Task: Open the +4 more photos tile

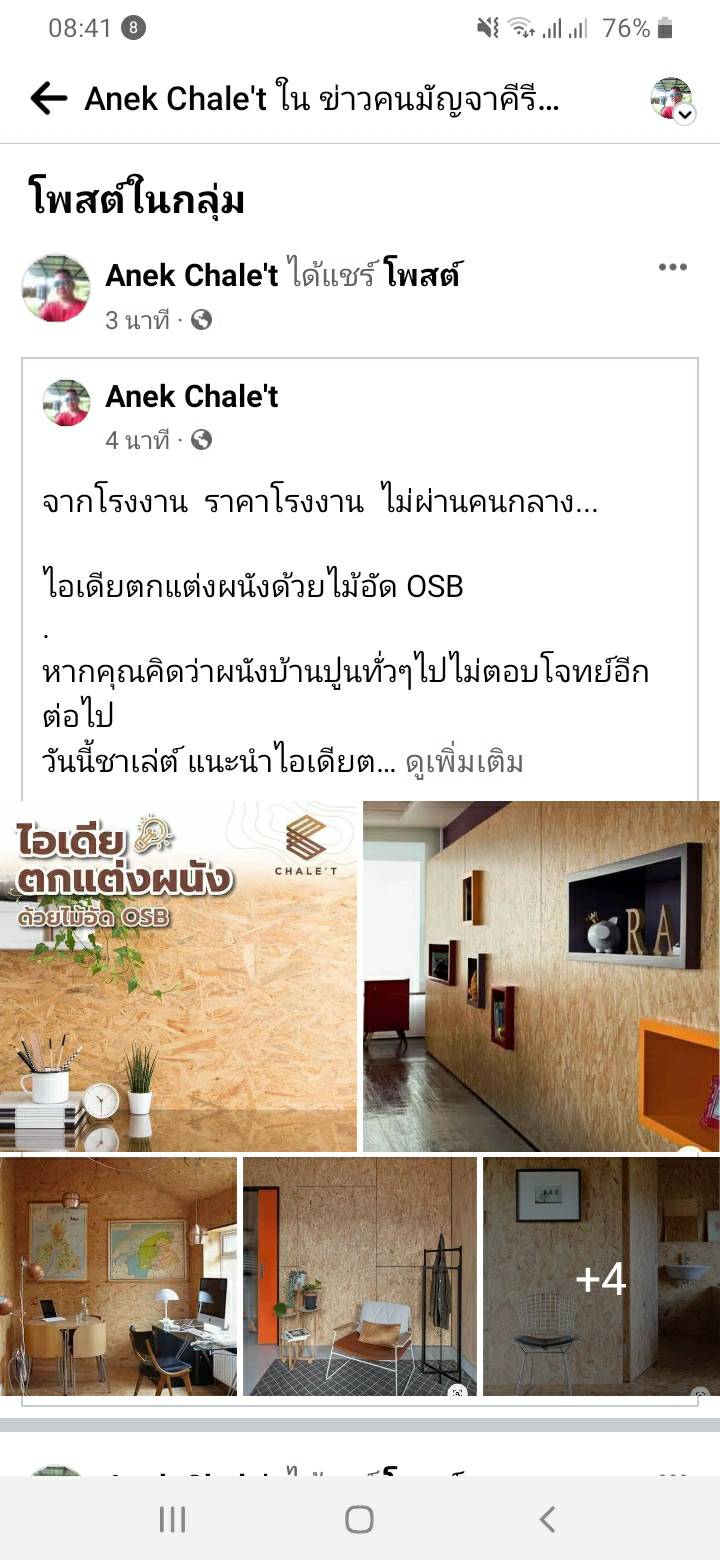Action: (601, 1277)
